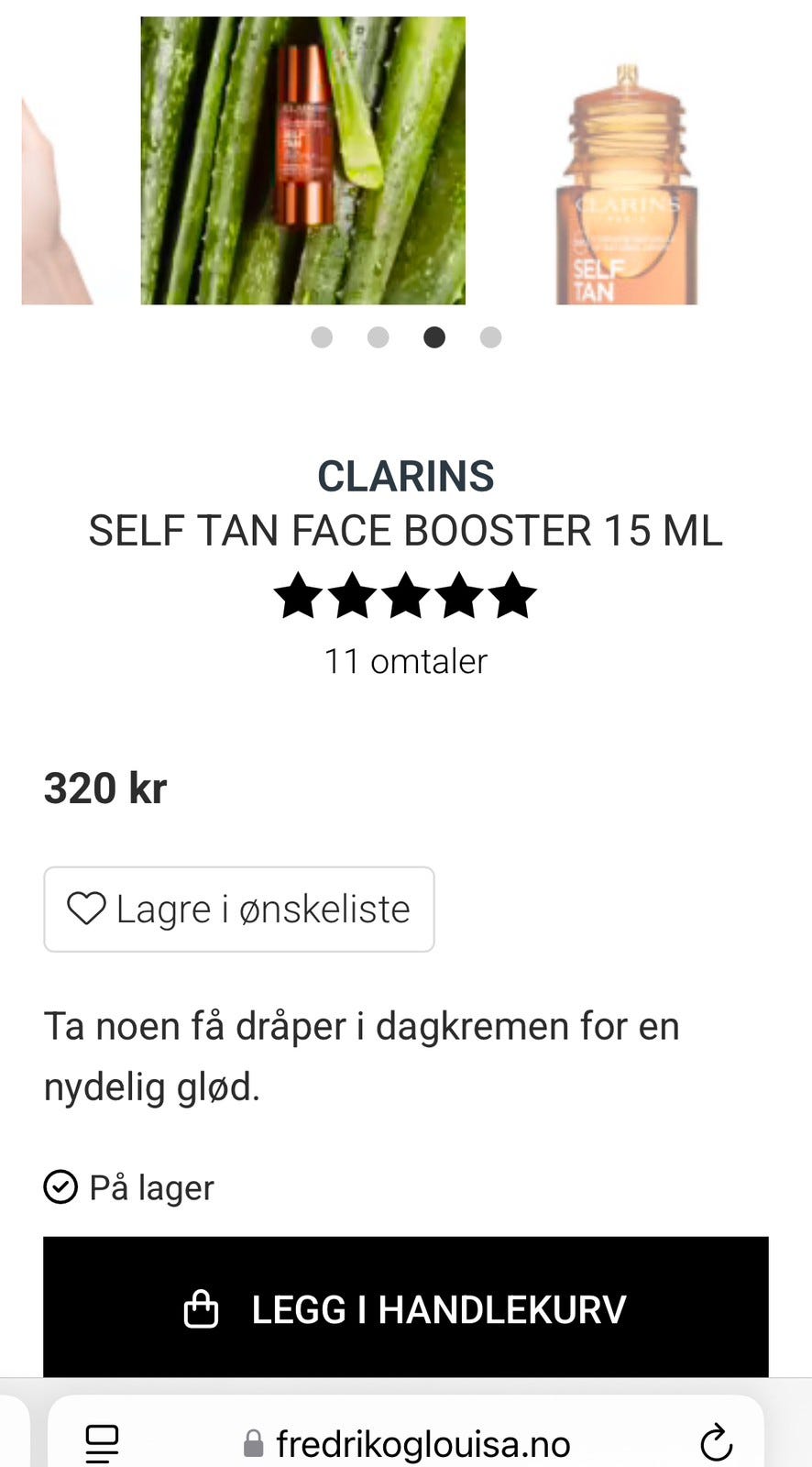812x1467 pixels.
Task: Click the checkmark icon next to På lager
Action: coord(60,1186)
